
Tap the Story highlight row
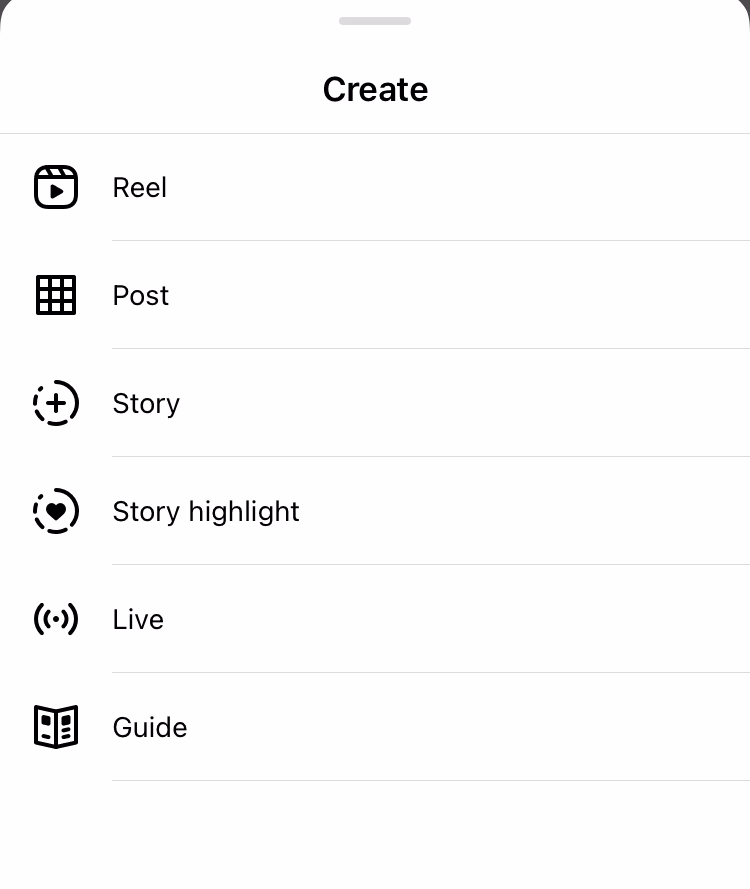click(206, 512)
